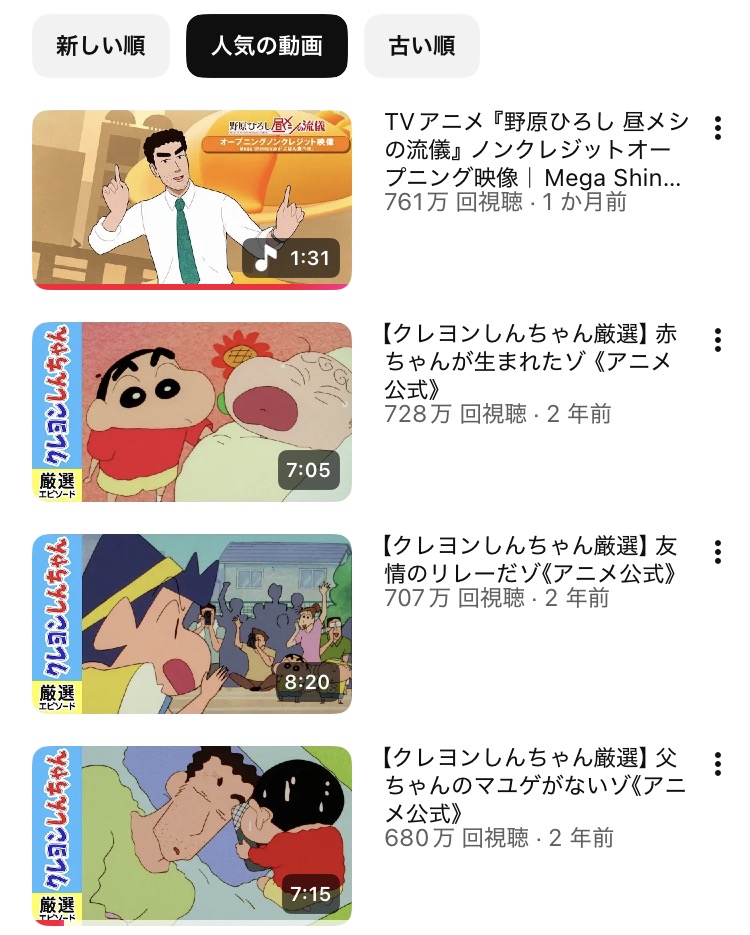Viewport: 750px width, 935px height.
Task: Select the 新しい順 sort chip
Action: pos(101,46)
